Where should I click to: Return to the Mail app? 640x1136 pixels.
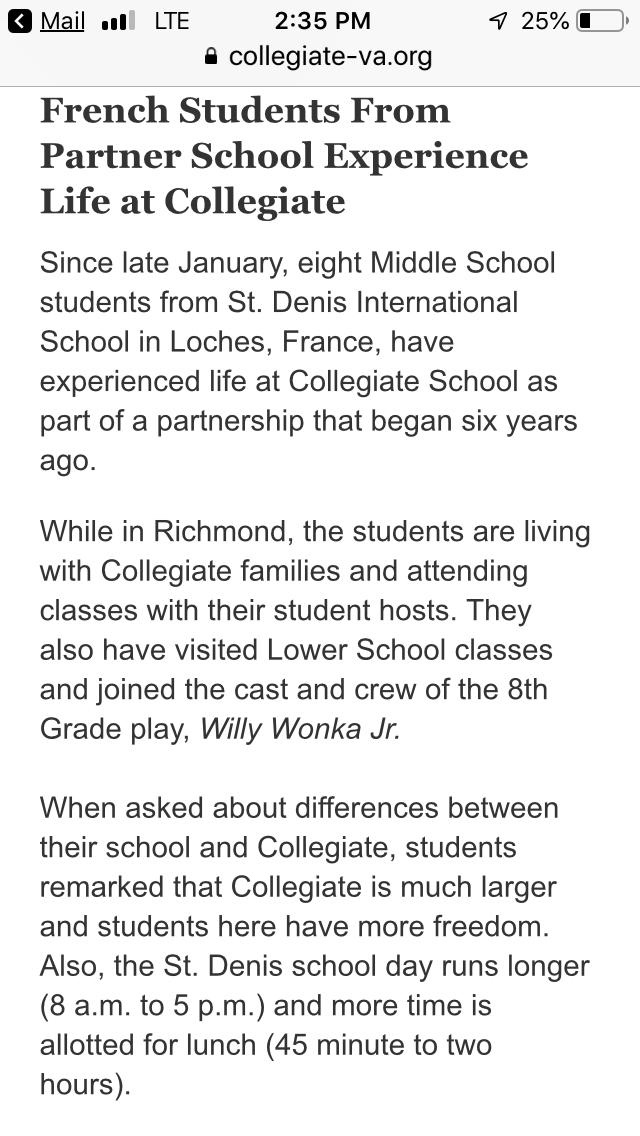(48, 21)
